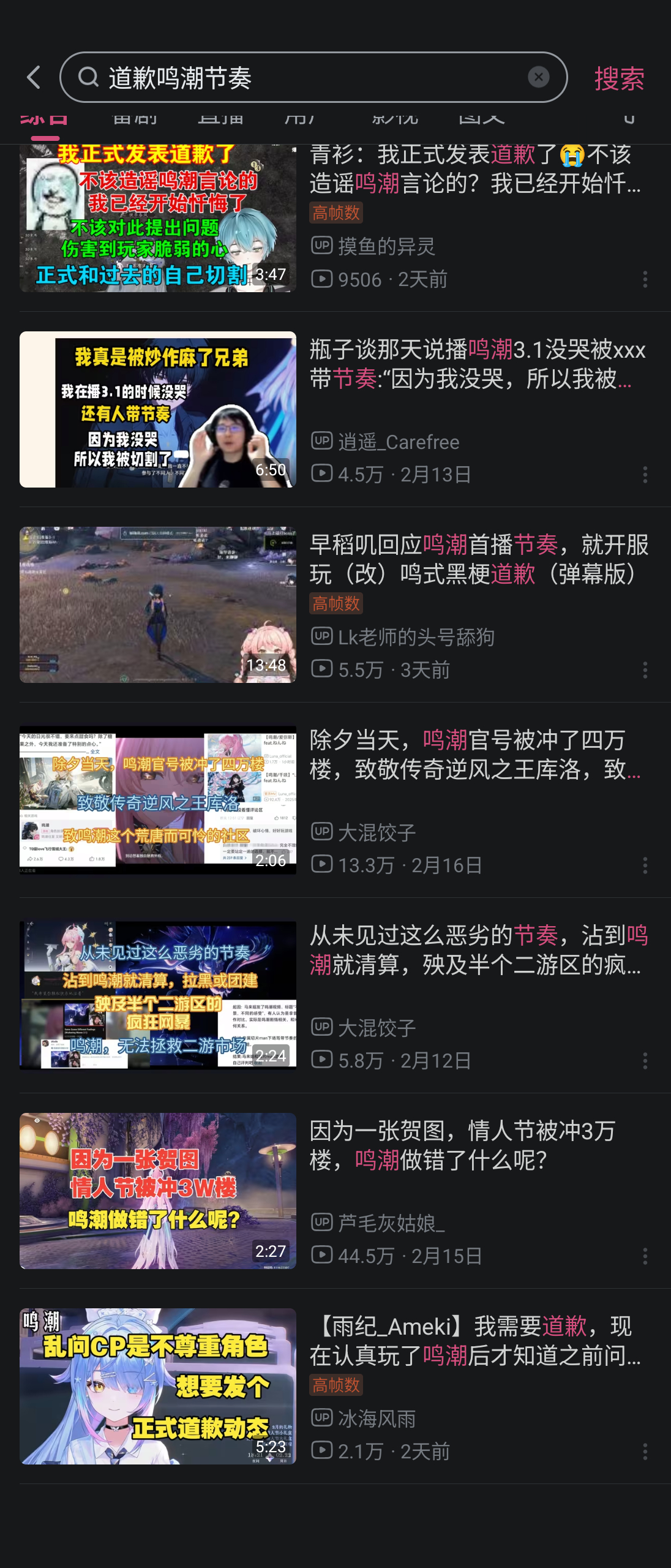
Task: Open more options for the 从未见过这么恶劣的节奏 video
Action: 645,1061
